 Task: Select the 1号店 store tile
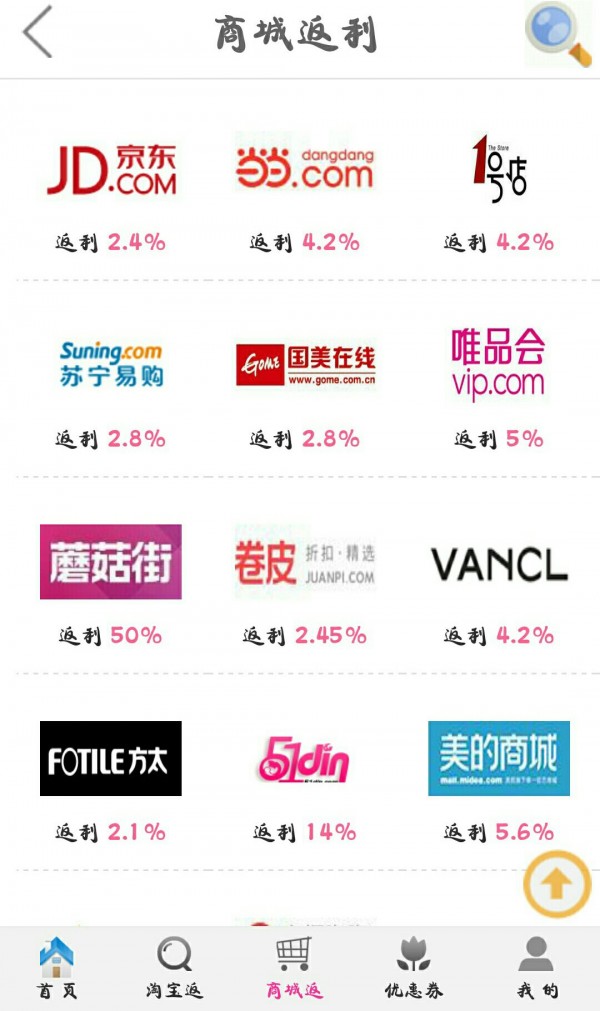pos(498,170)
